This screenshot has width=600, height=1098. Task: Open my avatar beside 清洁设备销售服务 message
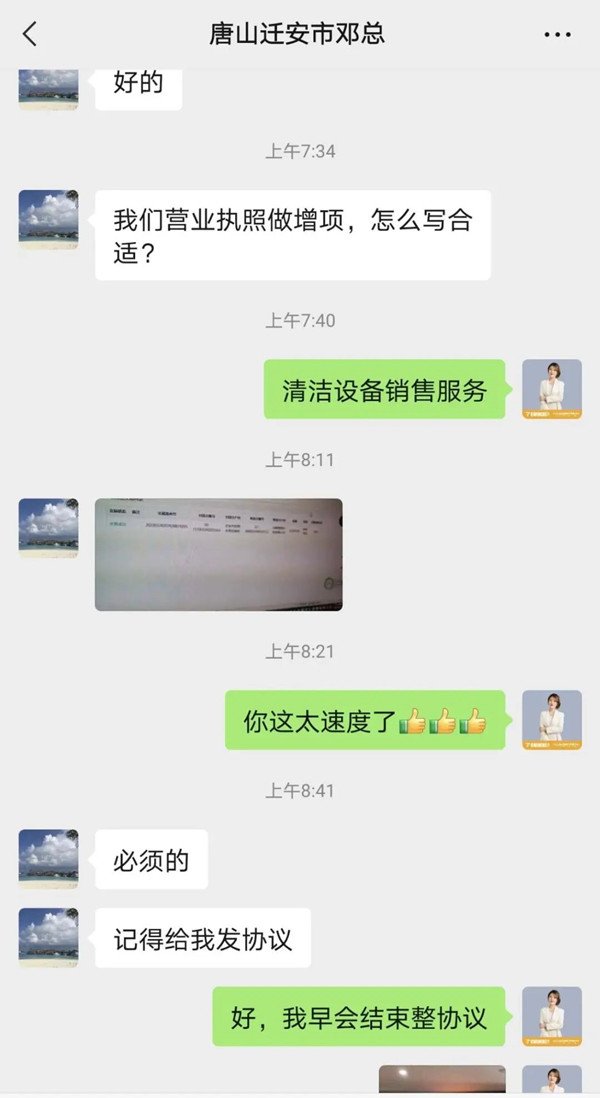[552, 389]
